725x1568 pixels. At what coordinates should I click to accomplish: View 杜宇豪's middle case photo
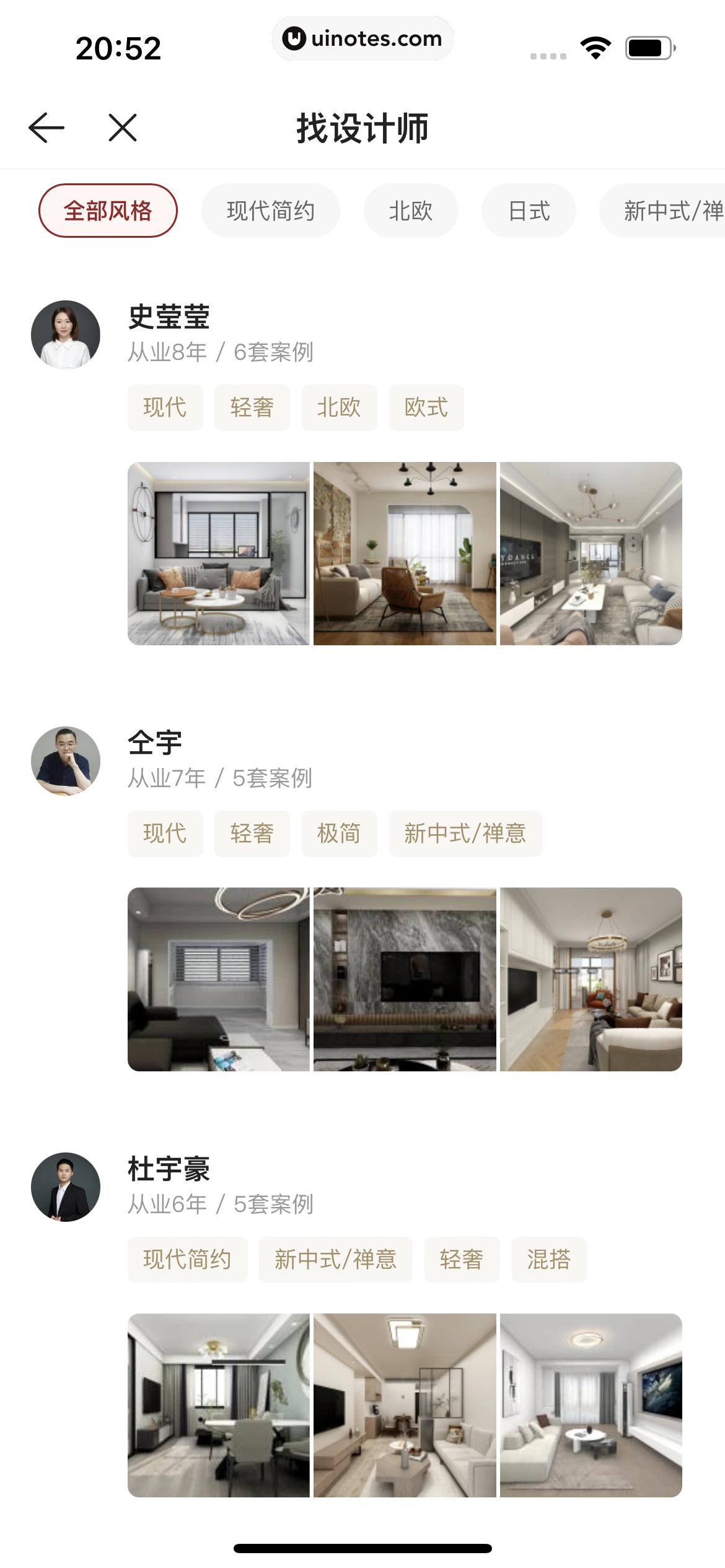(405, 1405)
